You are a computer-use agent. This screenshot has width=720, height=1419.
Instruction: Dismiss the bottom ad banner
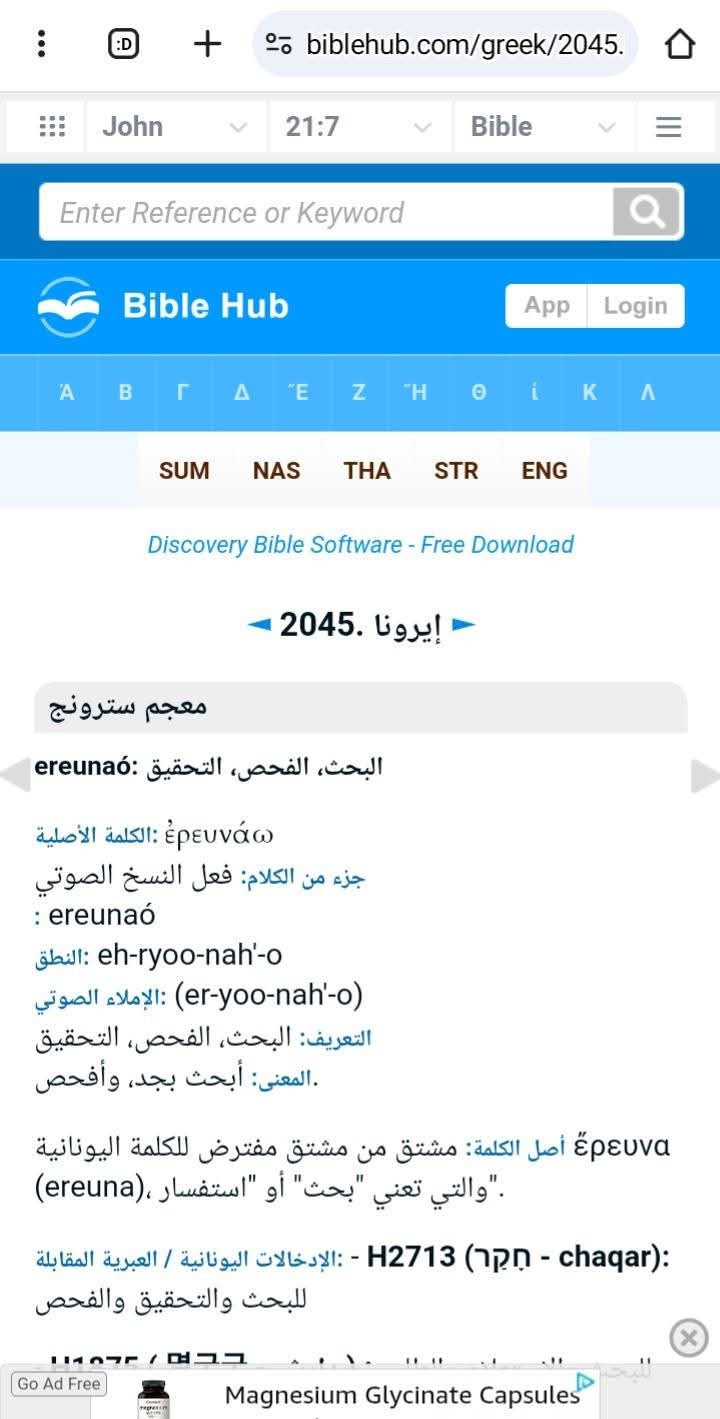[688, 1338]
